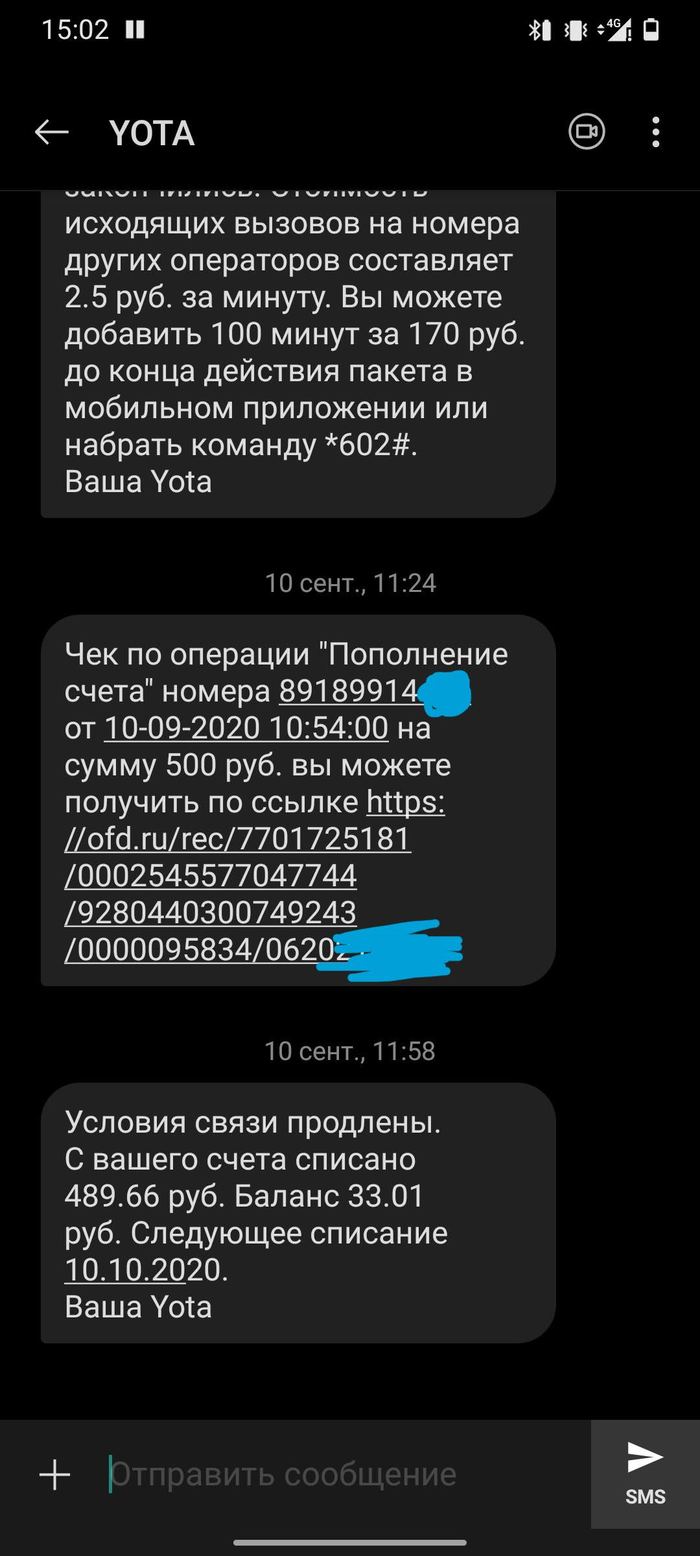Viewport: 700px width, 1556px height.
Task: Go back from the YOTA conversation
Action: (51, 132)
